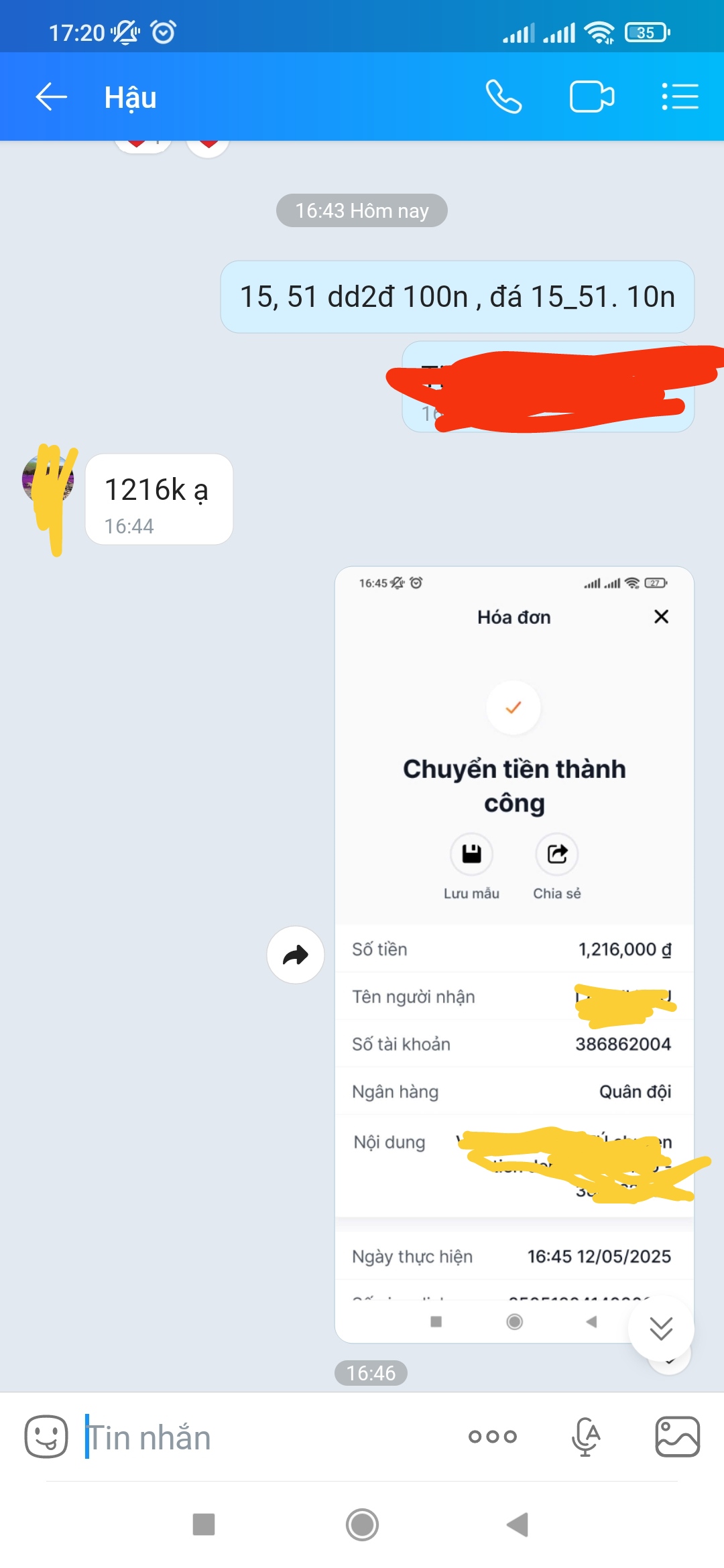
Task: Attach a photo from gallery
Action: [x=677, y=1437]
